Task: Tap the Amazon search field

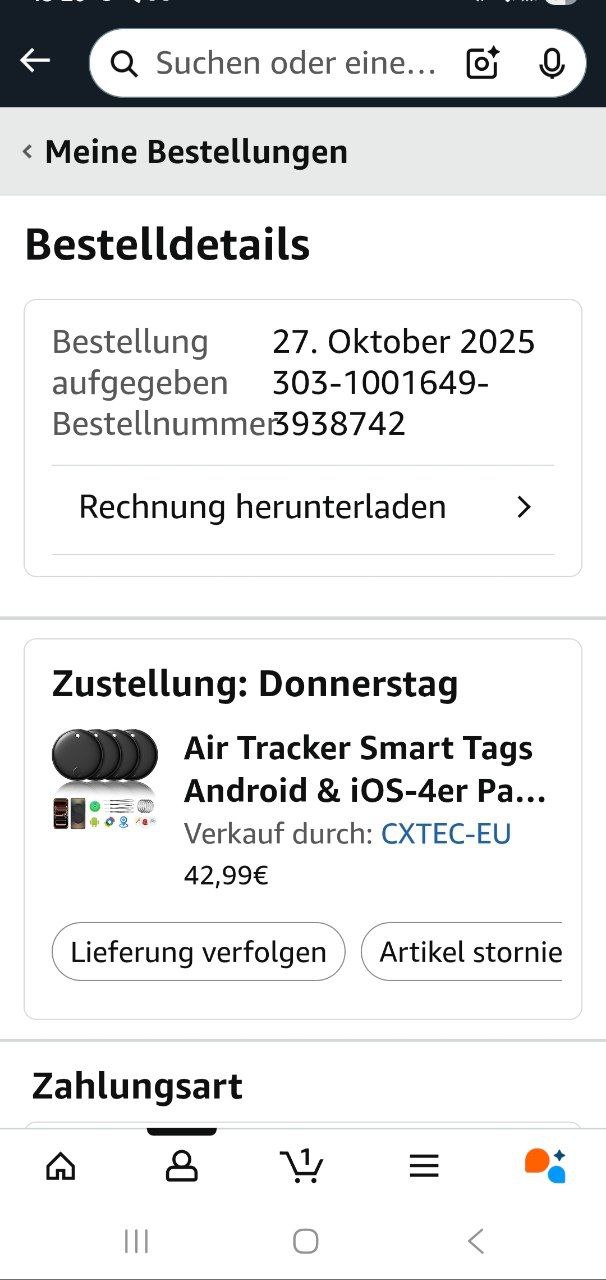Action: click(295, 64)
